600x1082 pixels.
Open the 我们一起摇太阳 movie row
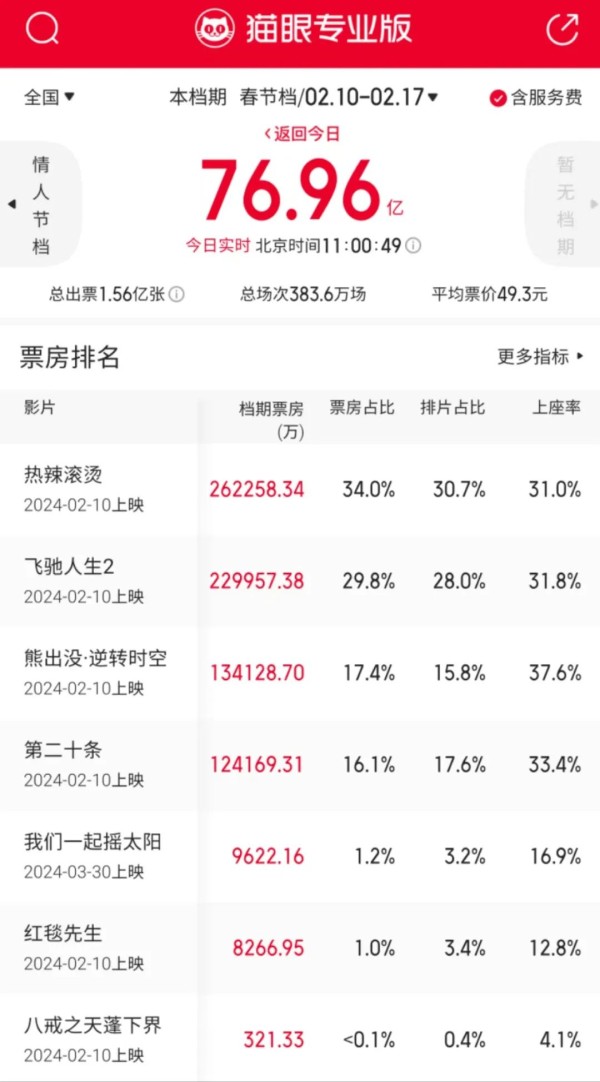point(300,856)
